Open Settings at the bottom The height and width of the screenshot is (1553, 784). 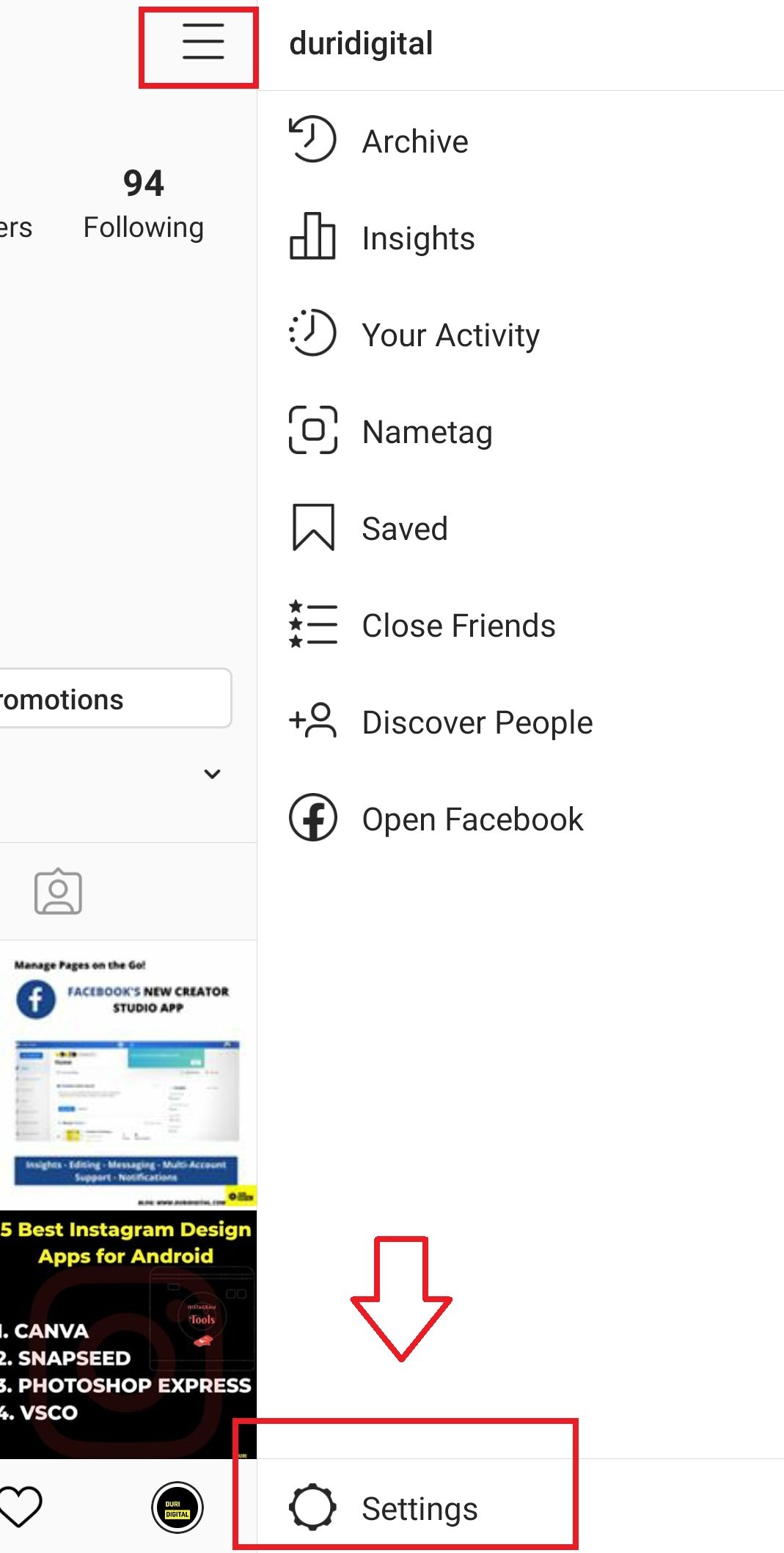pyautogui.click(x=521, y=1508)
